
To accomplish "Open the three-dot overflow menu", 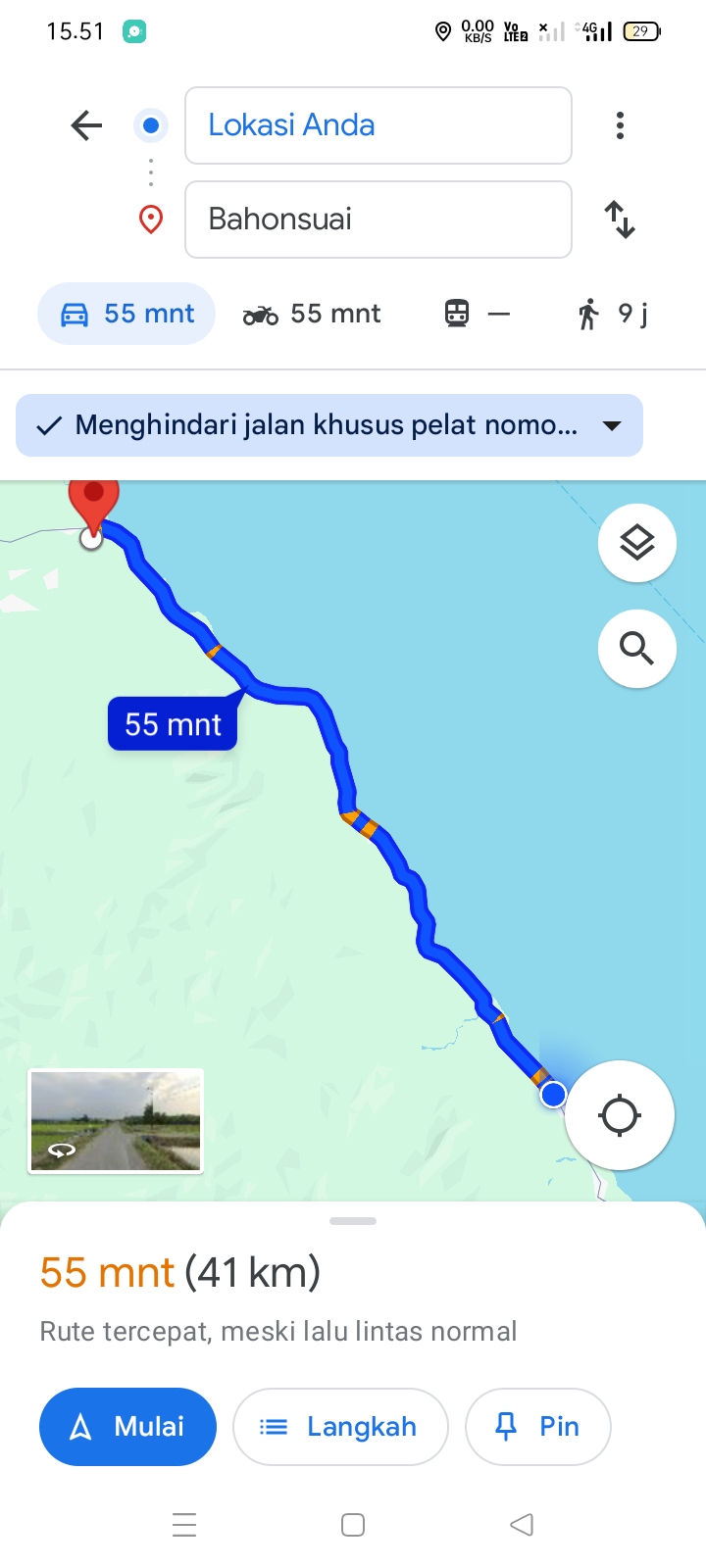I will (620, 125).
